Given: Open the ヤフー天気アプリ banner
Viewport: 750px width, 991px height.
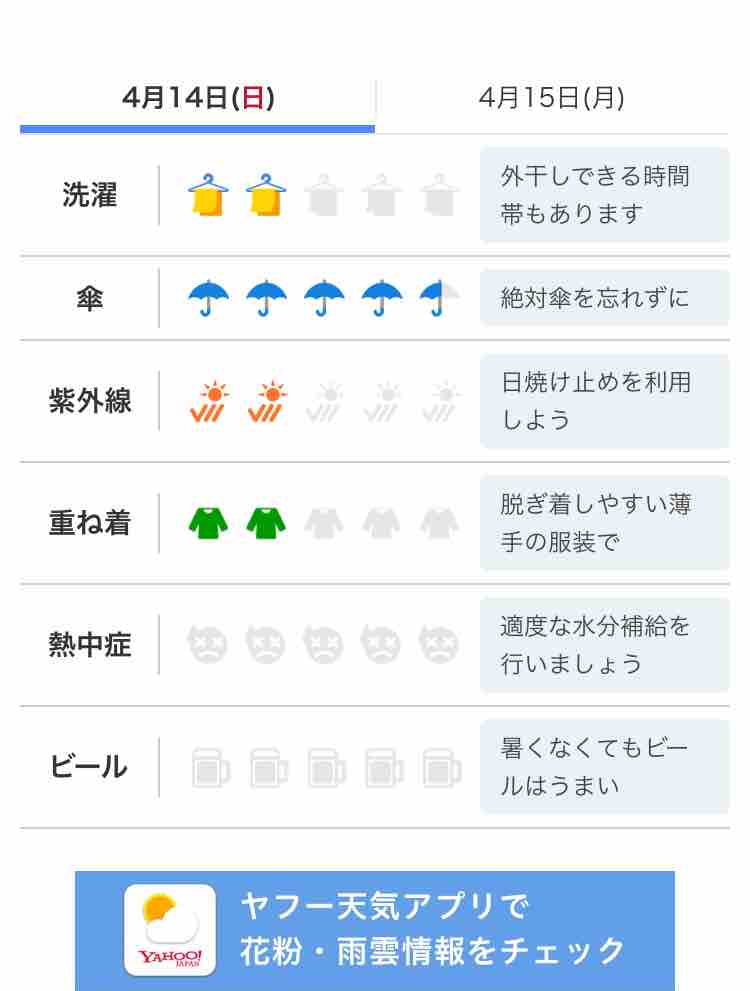Looking at the screenshot, I should click(375, 930).
